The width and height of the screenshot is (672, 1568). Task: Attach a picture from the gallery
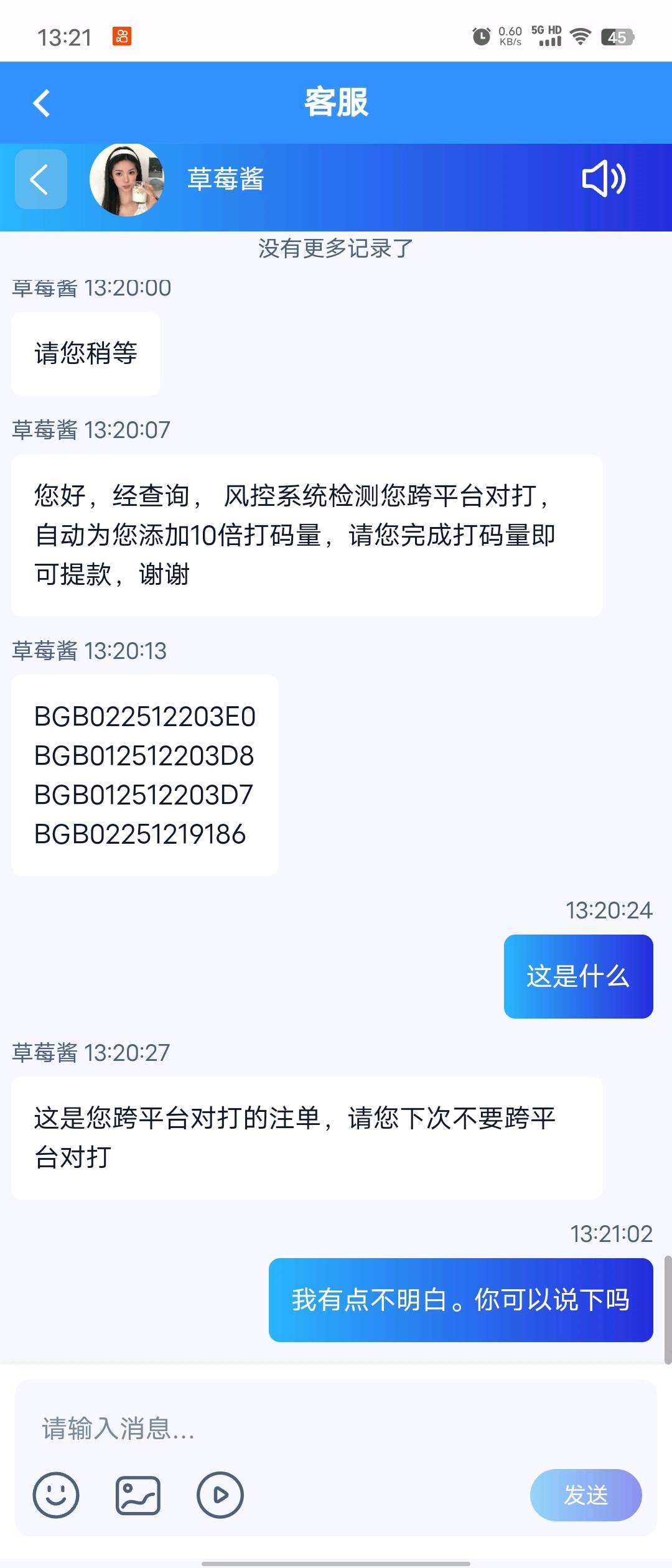[x=138, y=1495]
